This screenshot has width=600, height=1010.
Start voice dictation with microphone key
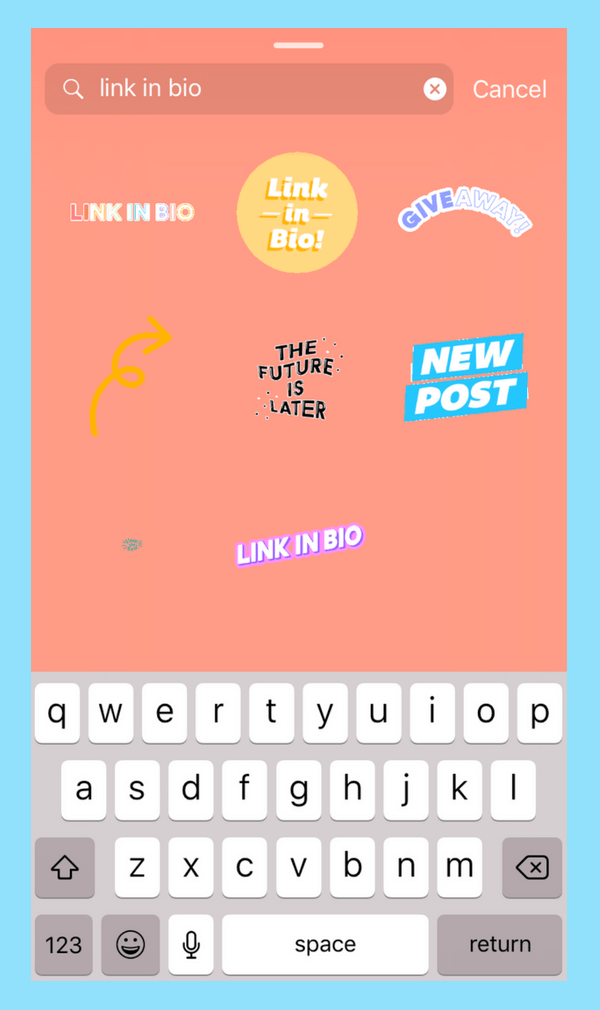(x=190, y=944)
